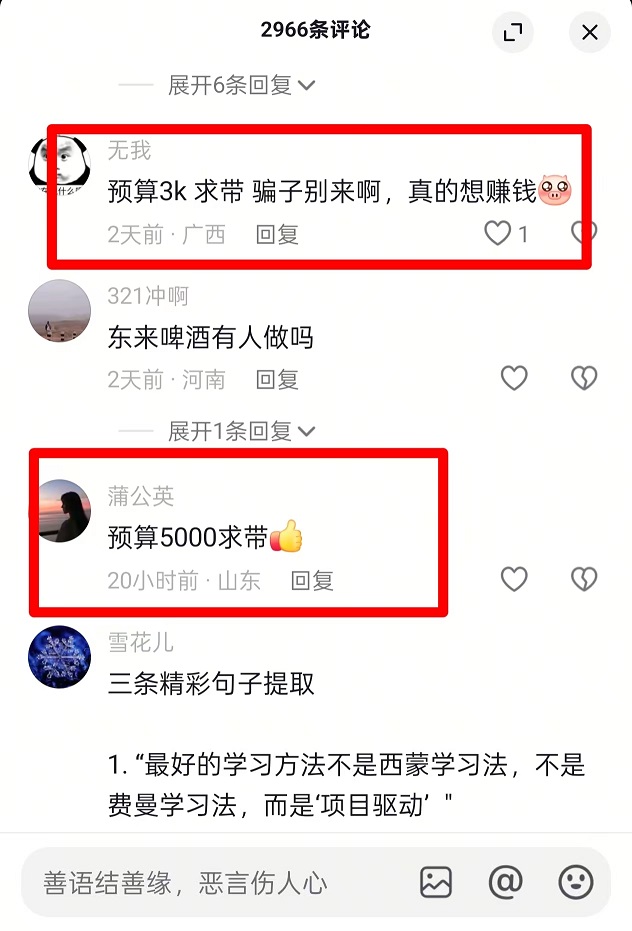
Task: Attach an image to comment
Action: [436, 882]
